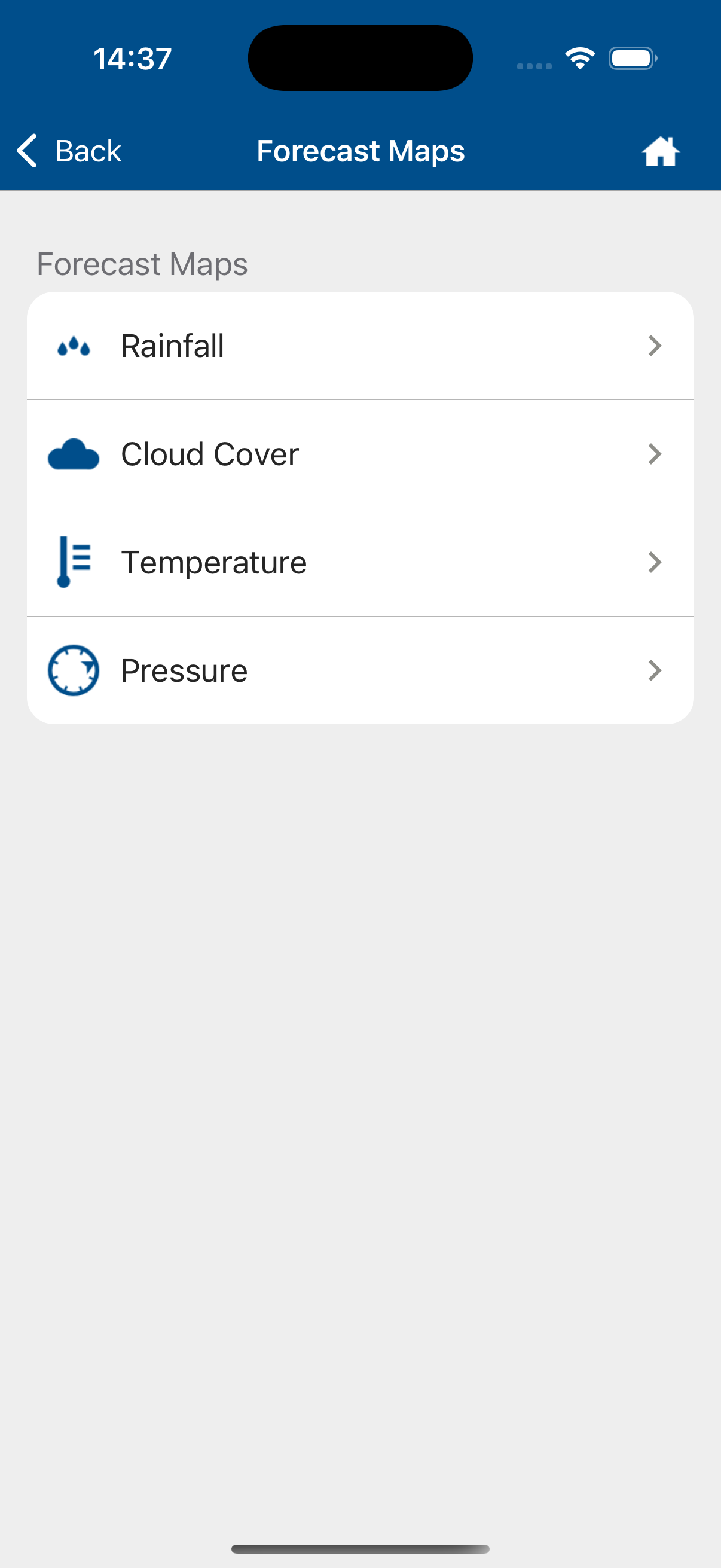
Task: Show the Pressure forecast map
Action: pyautogui.click(x=360, y=670)
